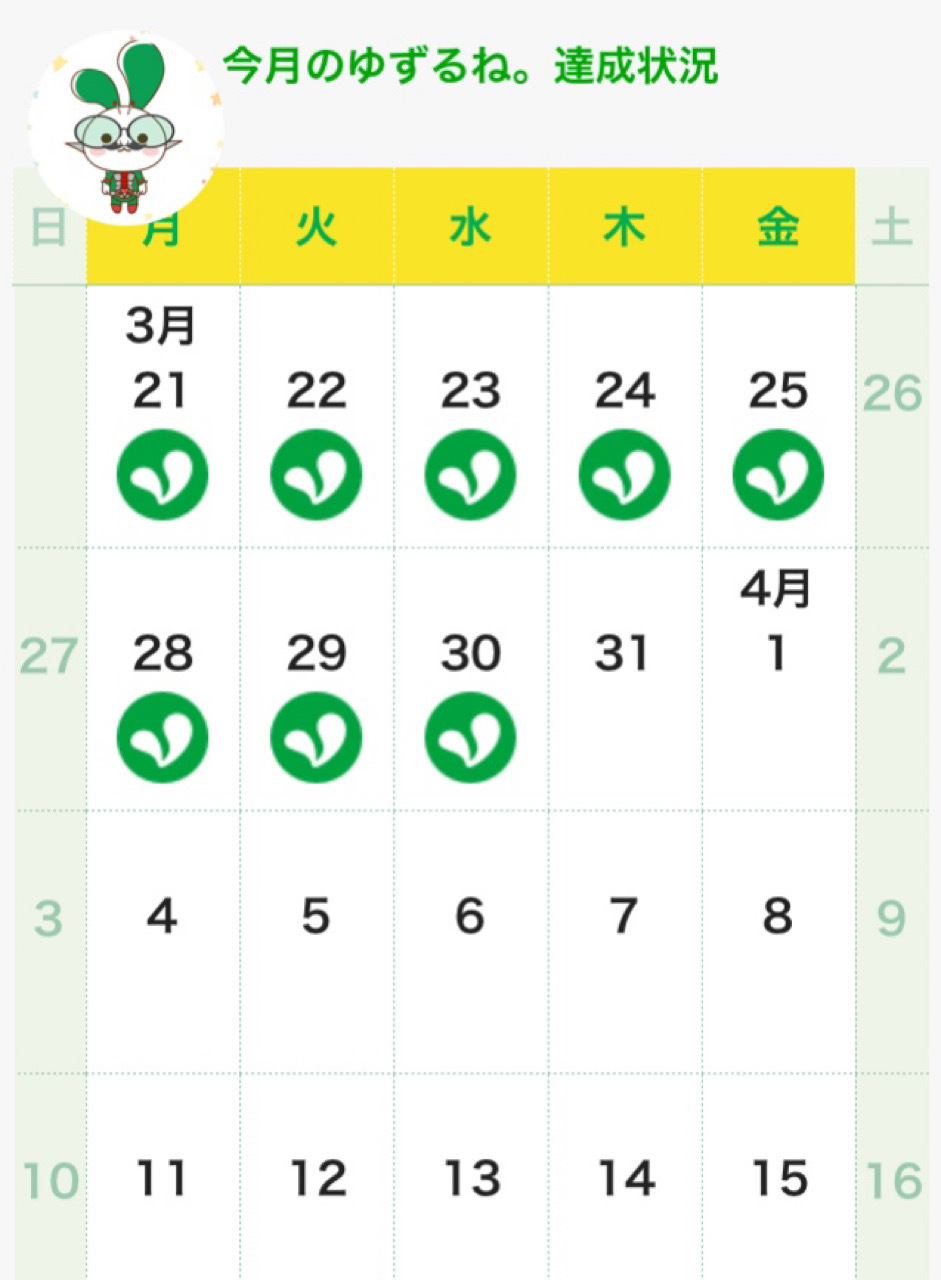
Task: Open the stamp on March 25
Action: point(778,475)
